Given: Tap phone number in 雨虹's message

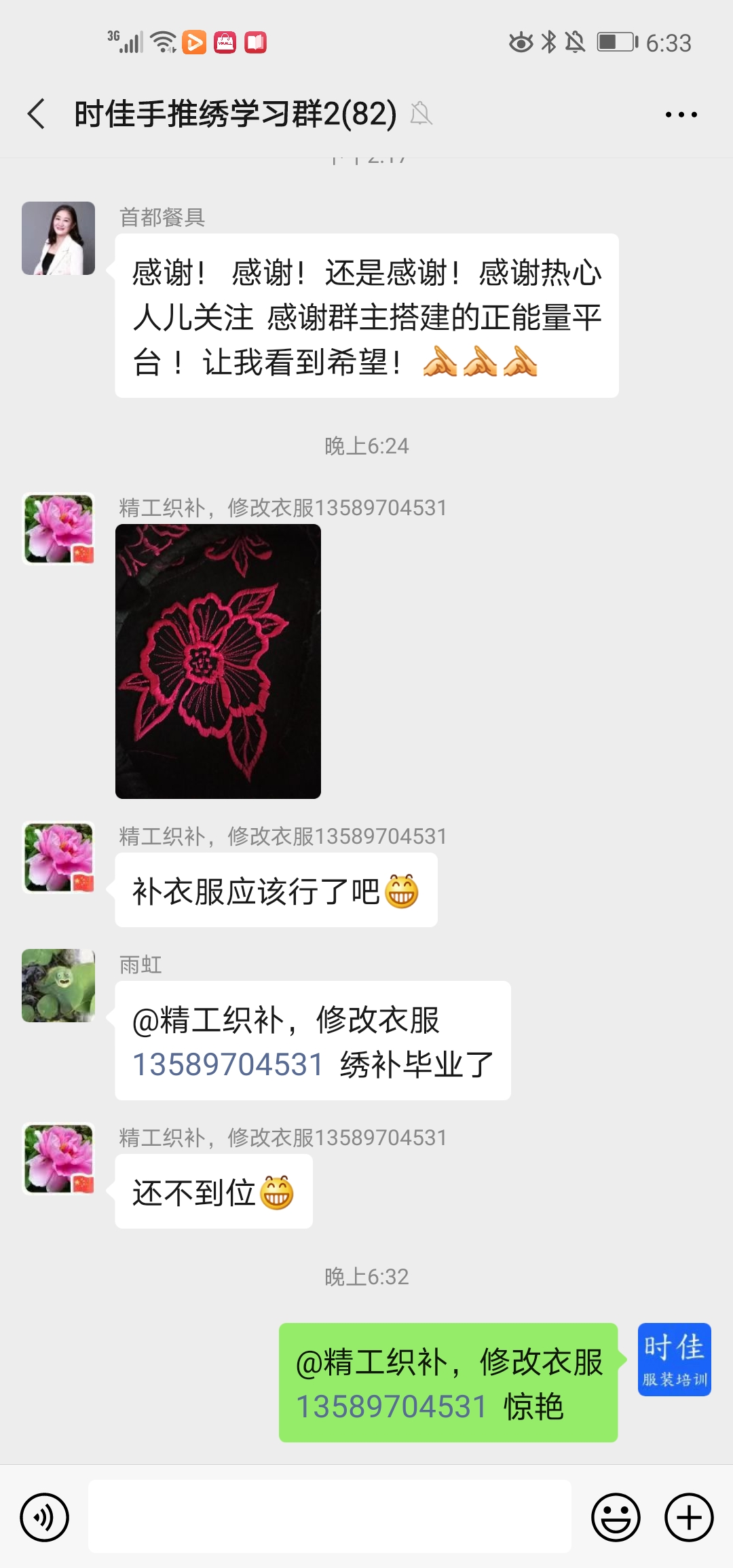Looking at the screenshot, I should click(x=228, y=1064).
